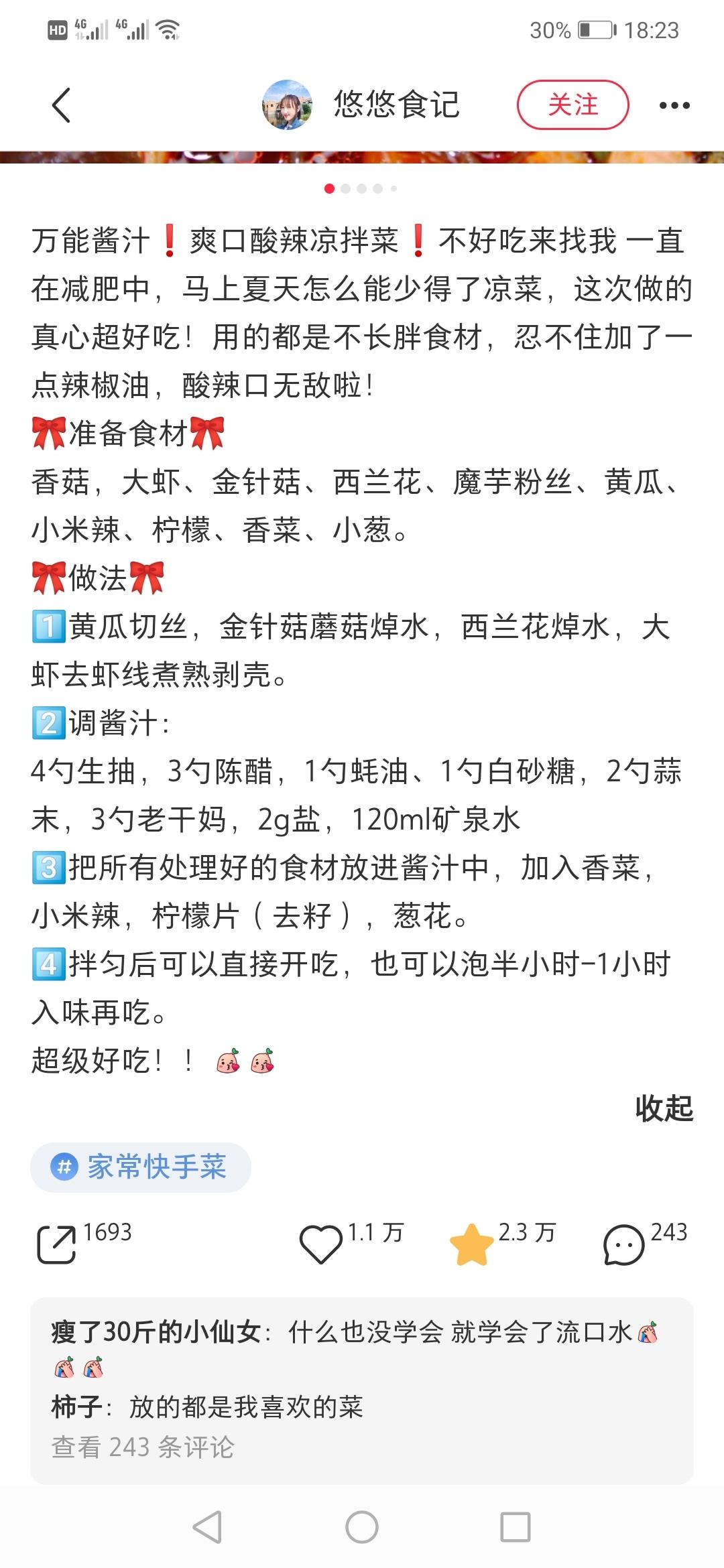Toggle the star favorite on this post
Image resolution: width=724 pixels, height=1568 pixels.
471,1244
